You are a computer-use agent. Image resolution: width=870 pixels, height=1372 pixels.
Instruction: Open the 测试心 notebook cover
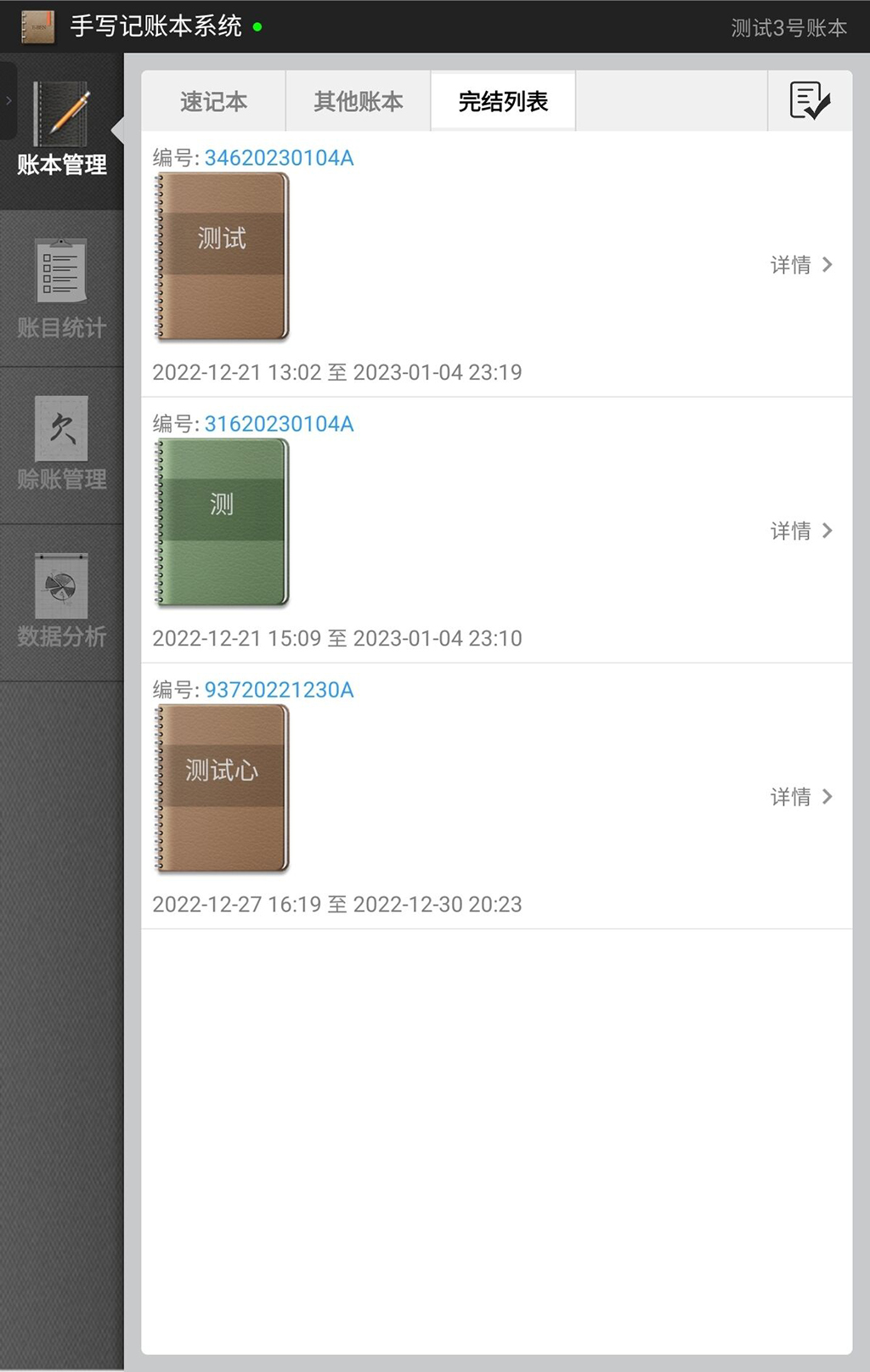223,788
